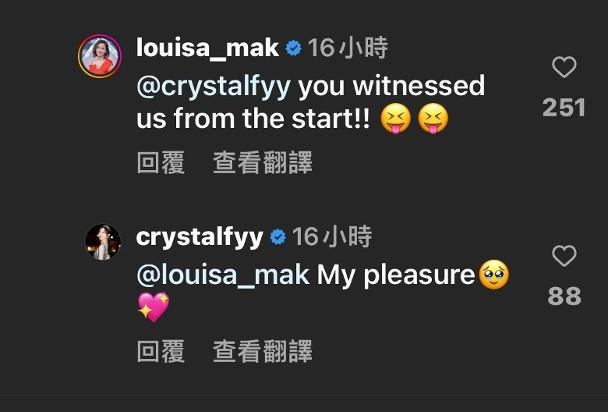Open the @crystalfyy mention link
The image size is (608, 412).
click(x=213, y=86)
